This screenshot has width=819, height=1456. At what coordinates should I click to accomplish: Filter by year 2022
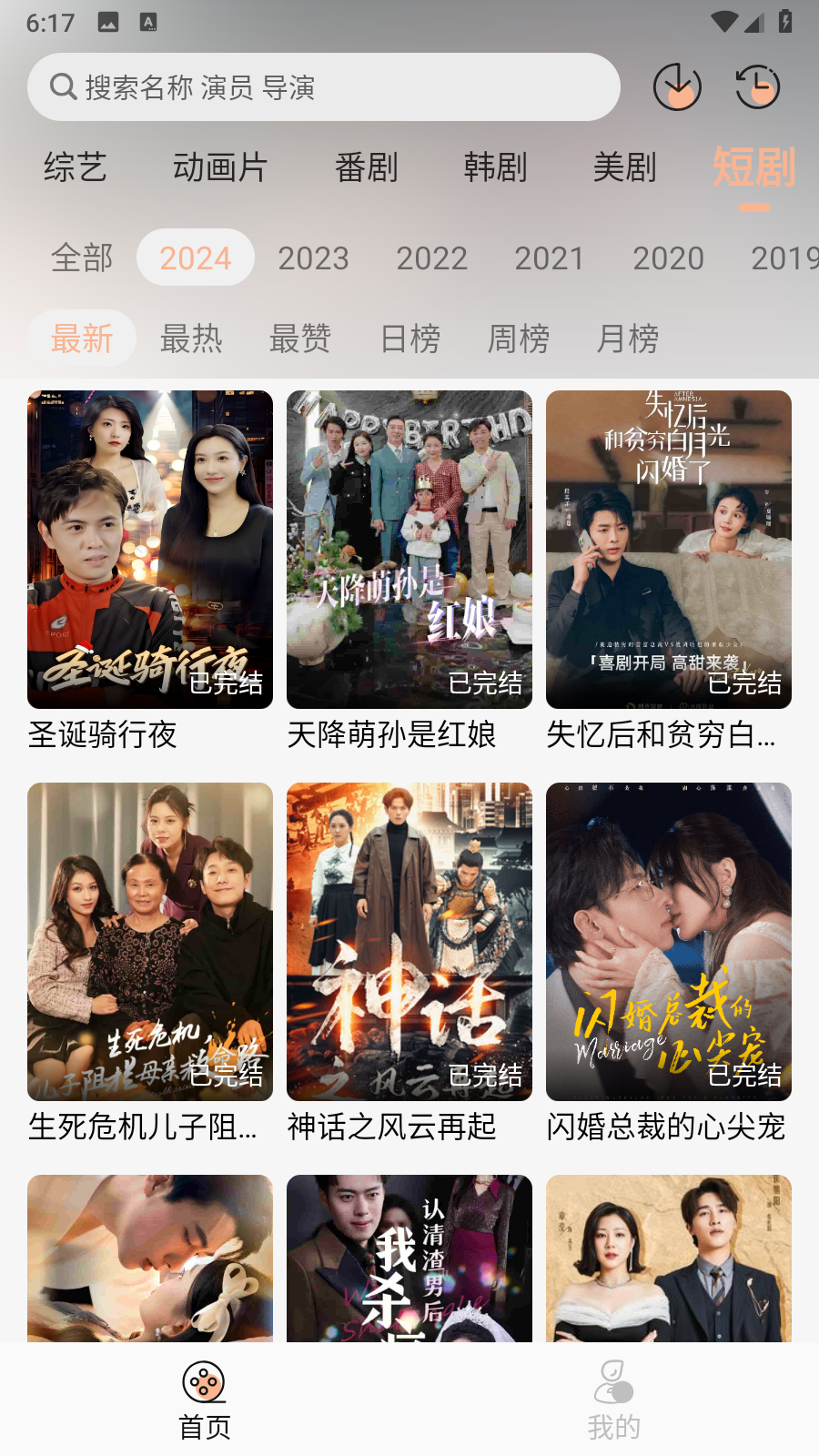click(431, 258)
